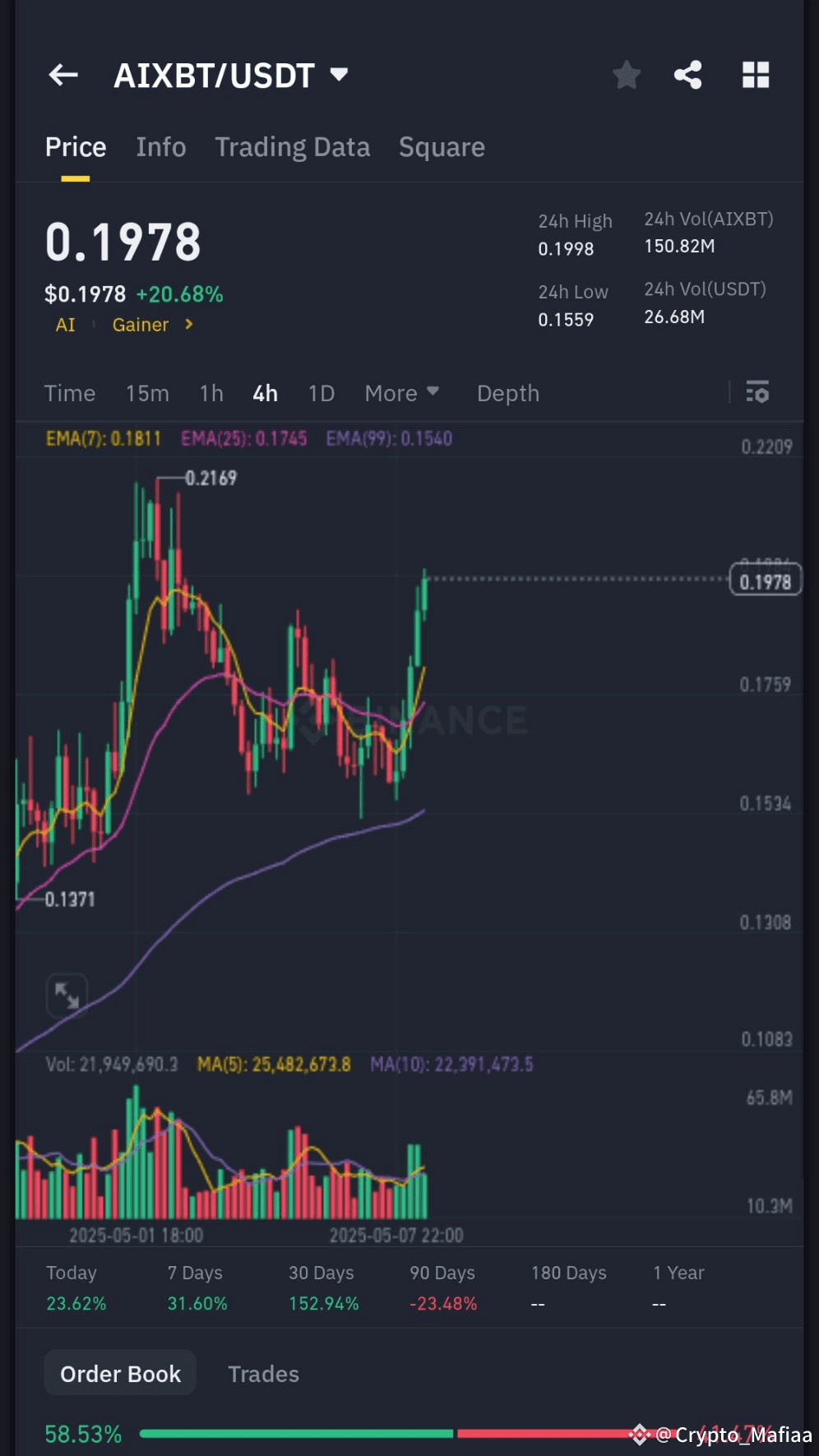
Task: Select the Order Book button
Action: (x=120, y=1374)
